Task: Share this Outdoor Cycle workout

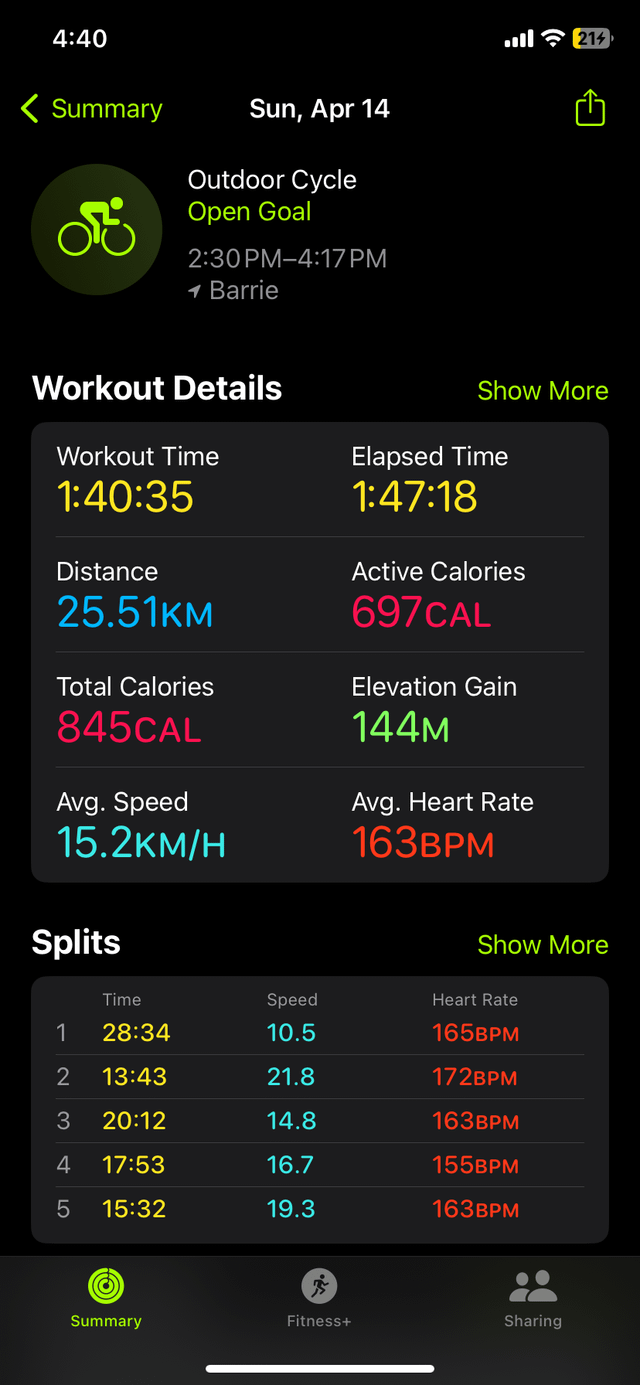Action: click(x=590, y=108)
